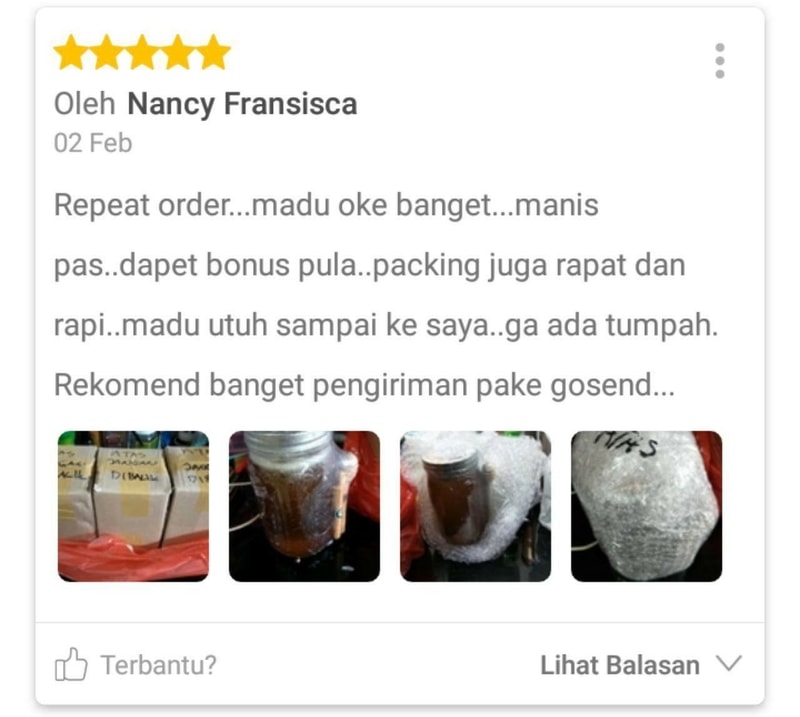Expand Lihat Balasan to see replies

coord(640,665)
